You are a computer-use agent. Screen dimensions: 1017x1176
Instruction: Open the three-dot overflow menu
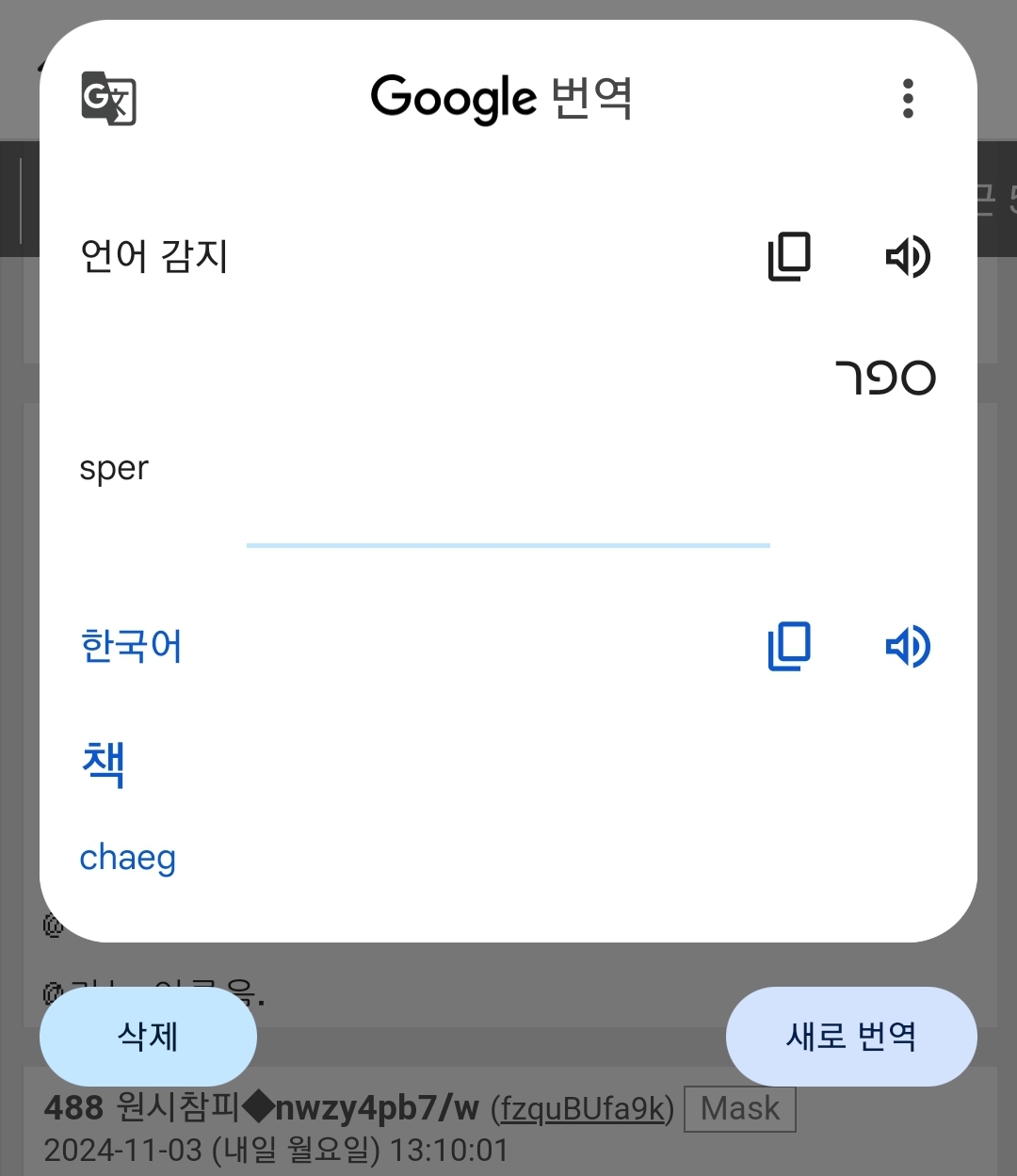908,98
